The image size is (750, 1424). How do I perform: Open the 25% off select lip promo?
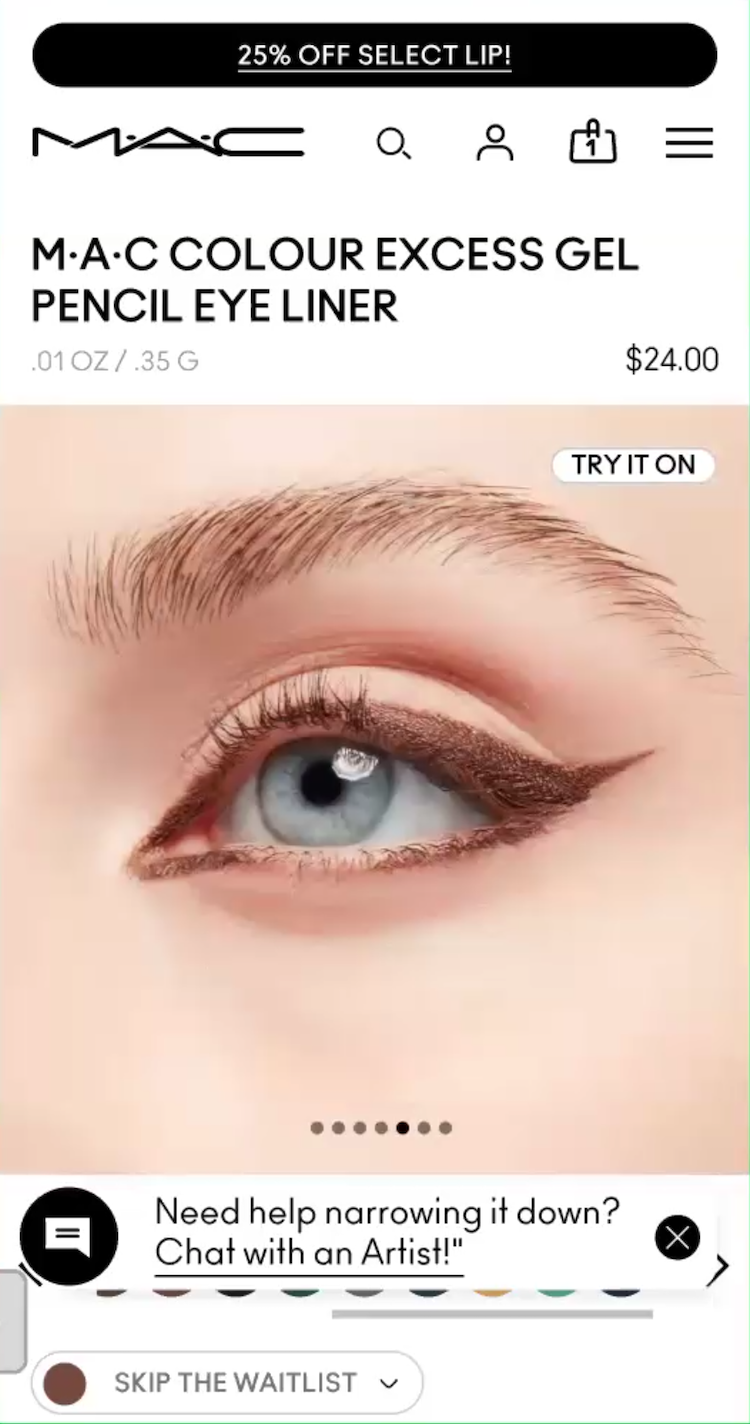click(x=374, y=55)
